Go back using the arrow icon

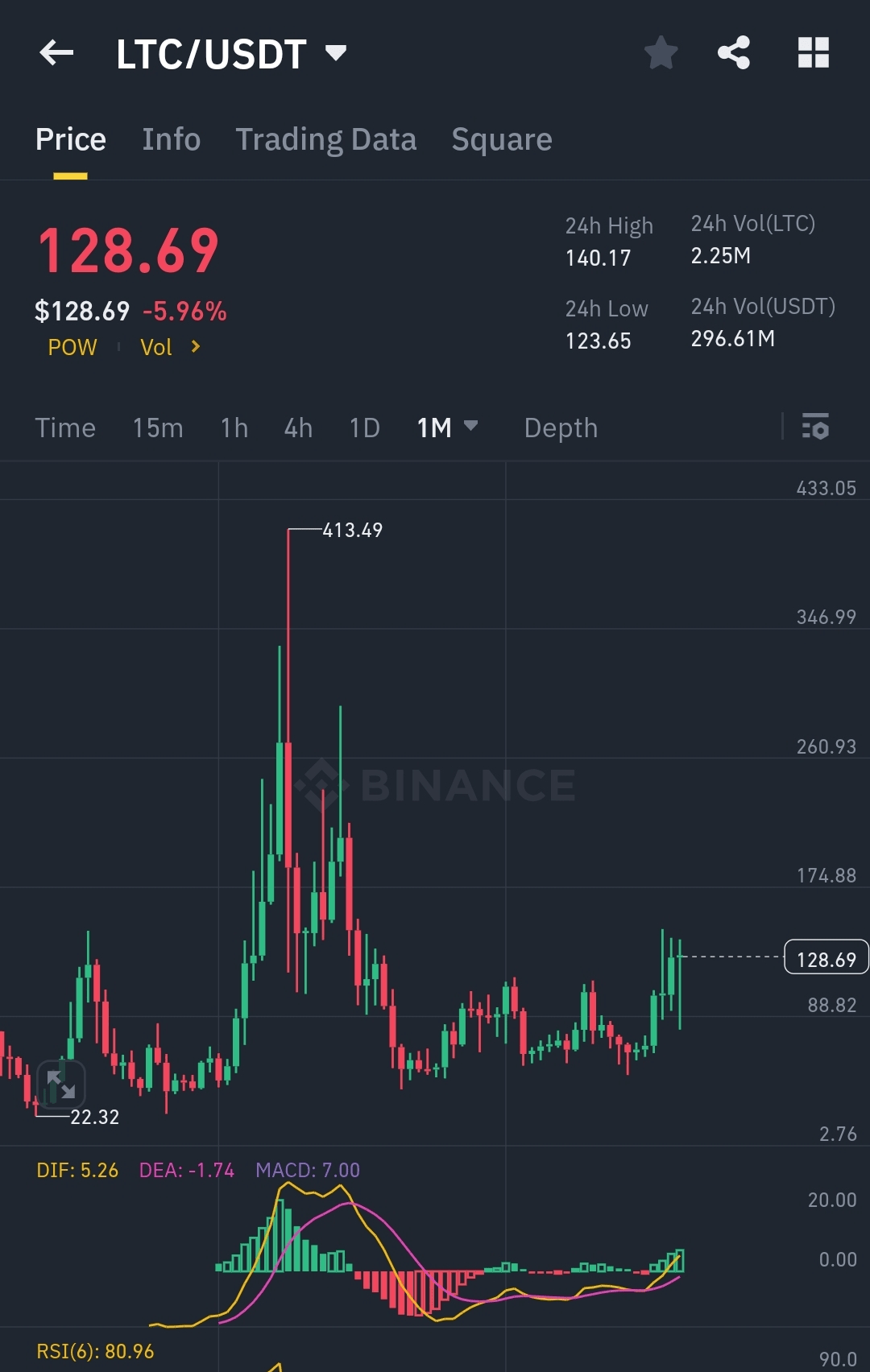56,53
